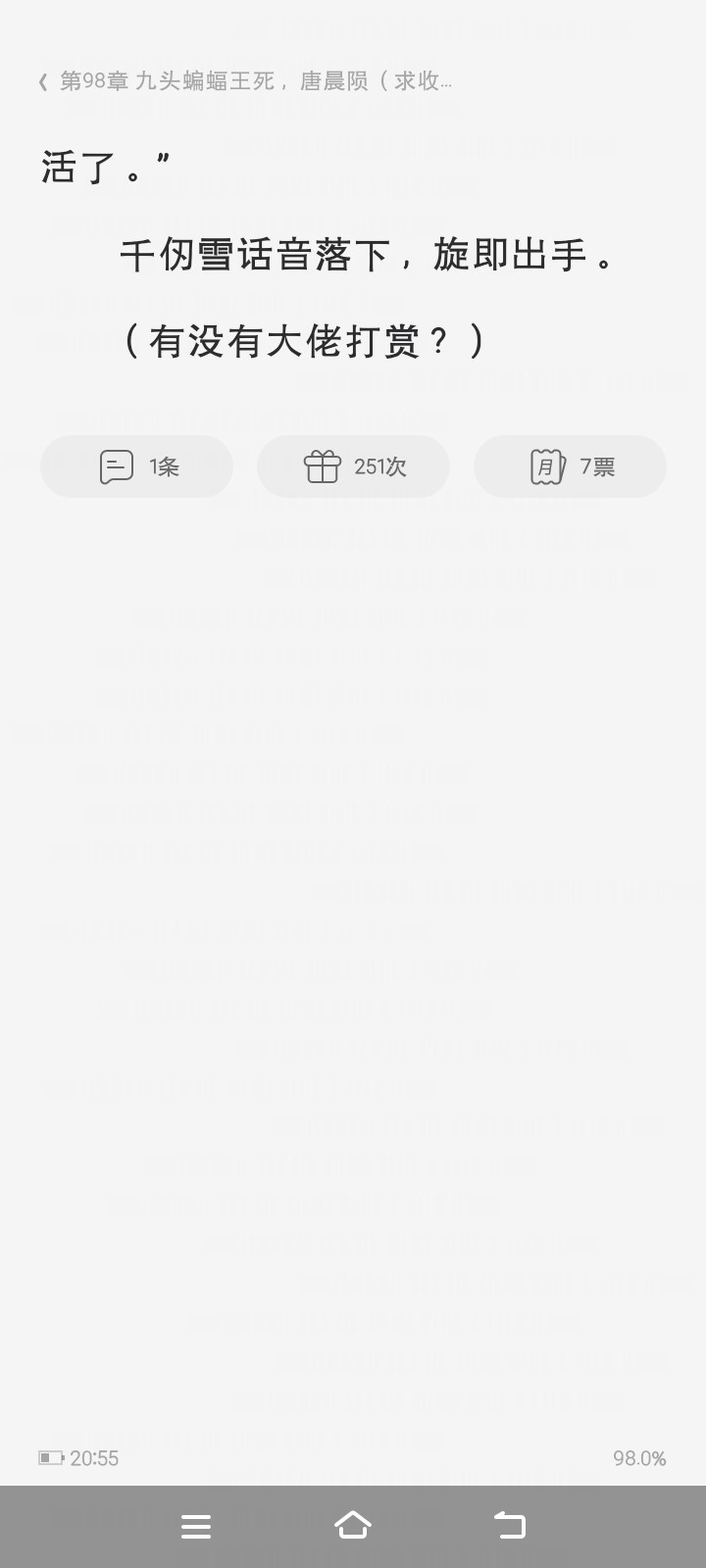This screenshot has width=706, height=1568.
Task: Go to the system home screen
Action: (353, 1526)
